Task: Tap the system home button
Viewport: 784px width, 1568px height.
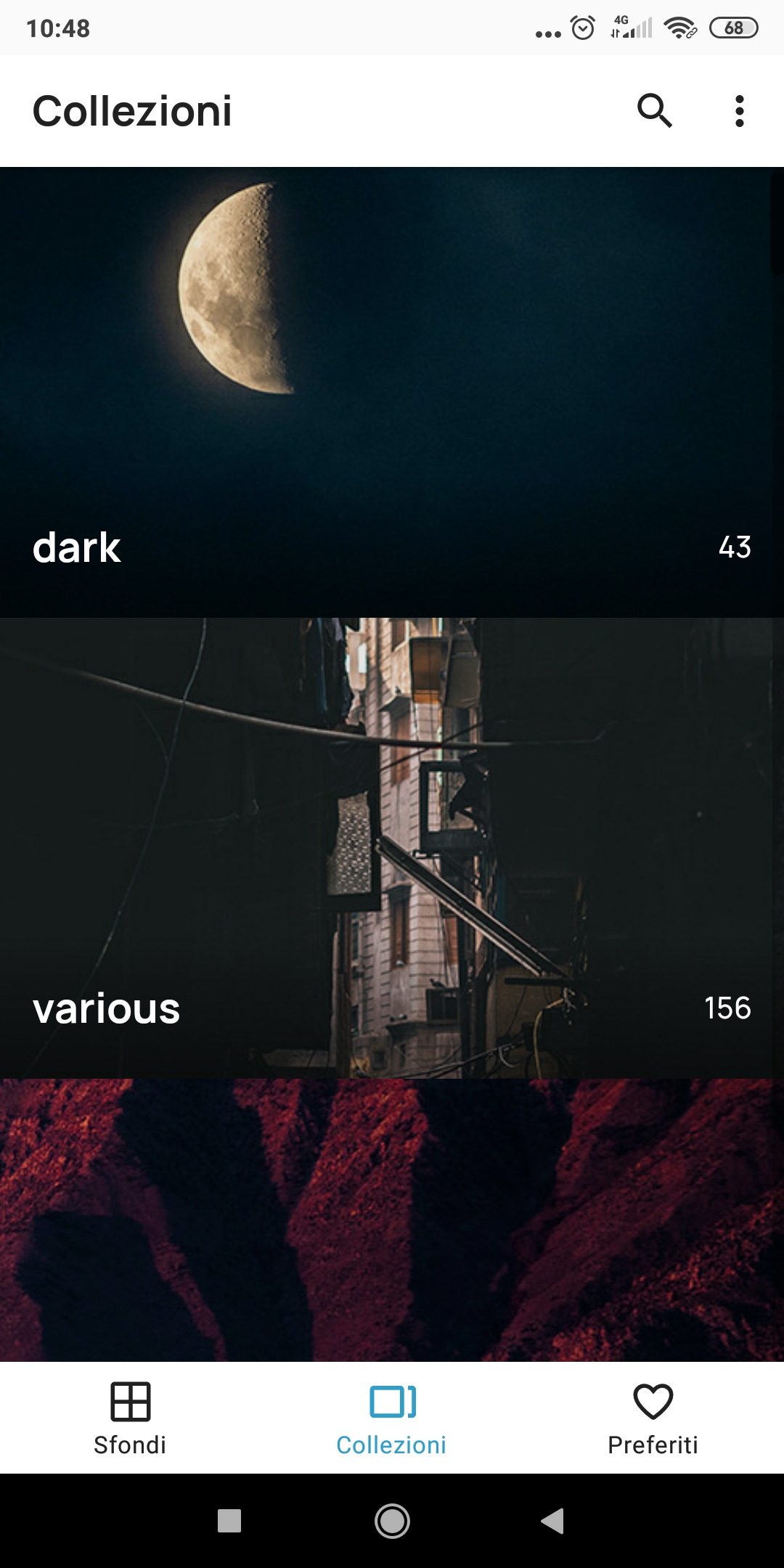Action: (x=392, y=1521)
